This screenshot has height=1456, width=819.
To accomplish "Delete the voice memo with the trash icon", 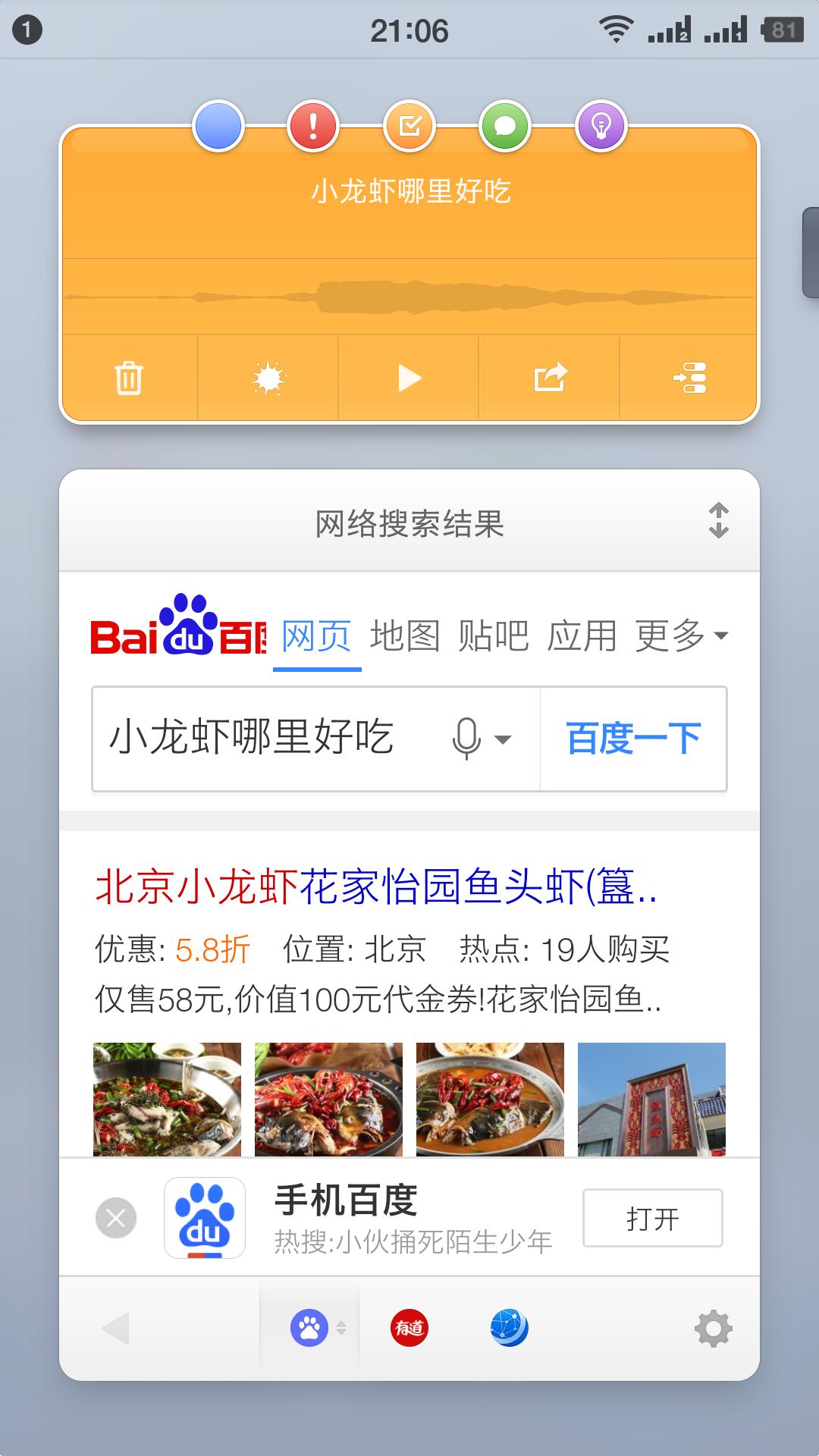I will [x=127, y=378].
